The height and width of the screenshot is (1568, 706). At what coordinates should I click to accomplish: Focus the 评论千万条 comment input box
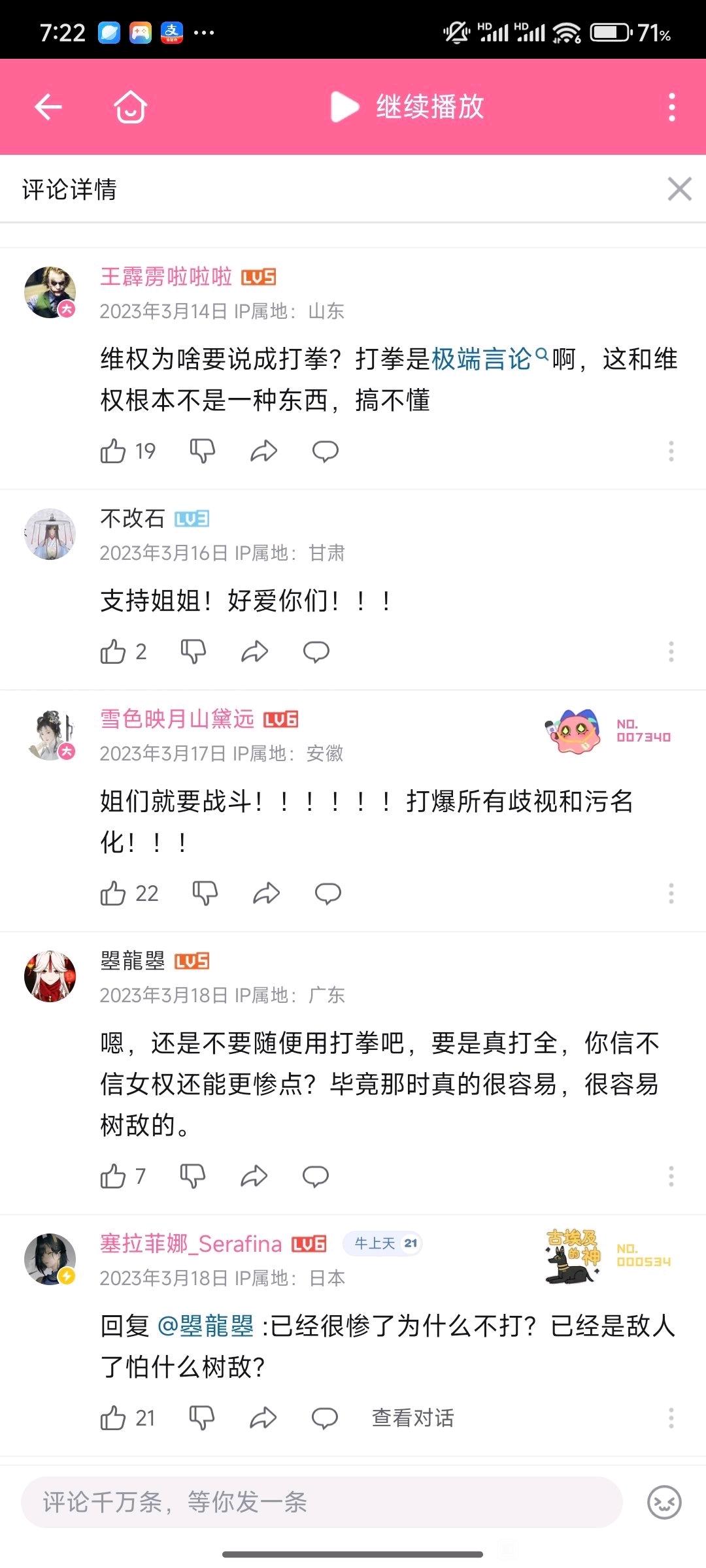pos(322,1502)
